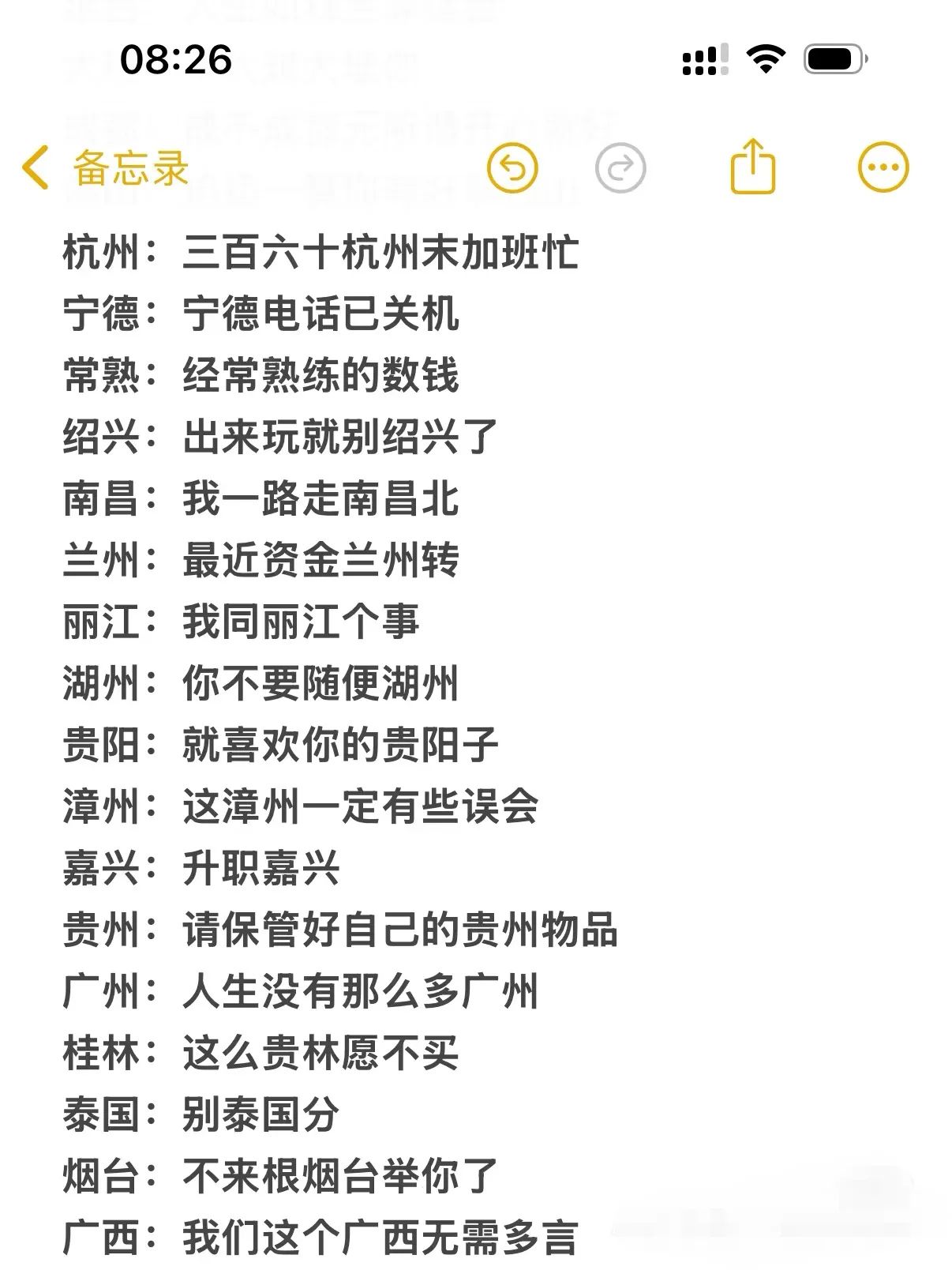
Task: Undo the last edit
Action: tap(512, 167)
